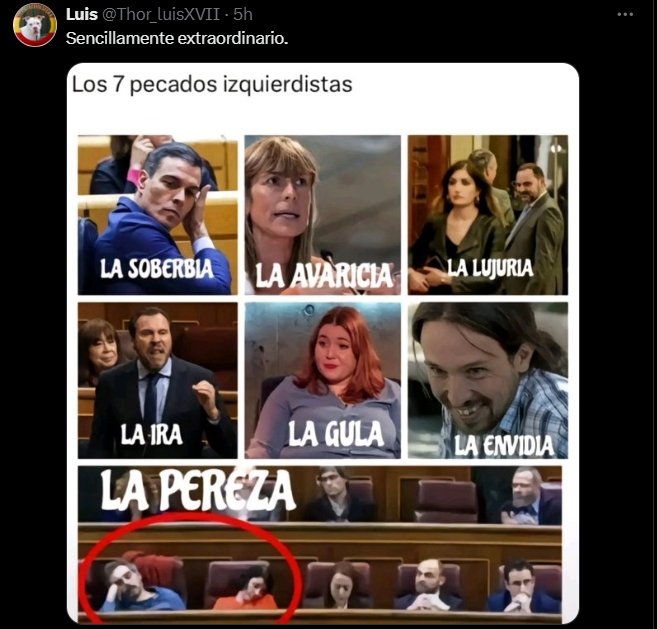Screen dimensions: 657x629
Task: Open Luis's profile avatar
Action: coord(34,25)
